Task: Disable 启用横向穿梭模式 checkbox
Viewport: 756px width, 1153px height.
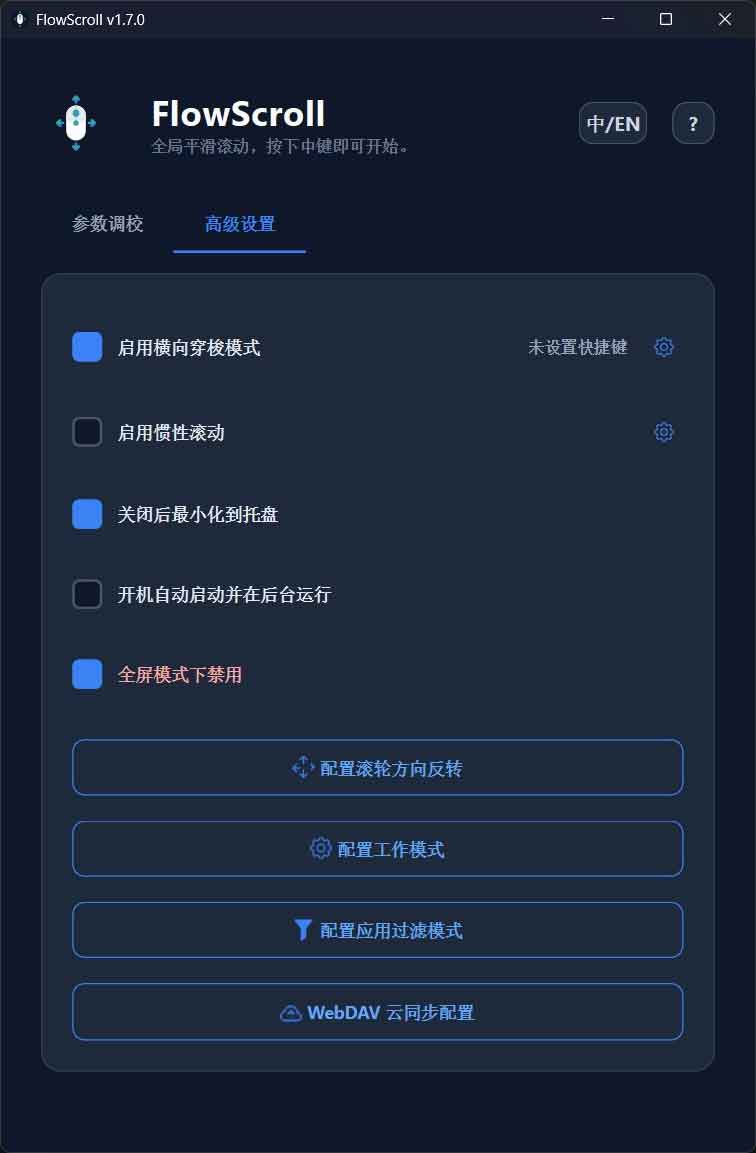Action: tap(87, 347)
